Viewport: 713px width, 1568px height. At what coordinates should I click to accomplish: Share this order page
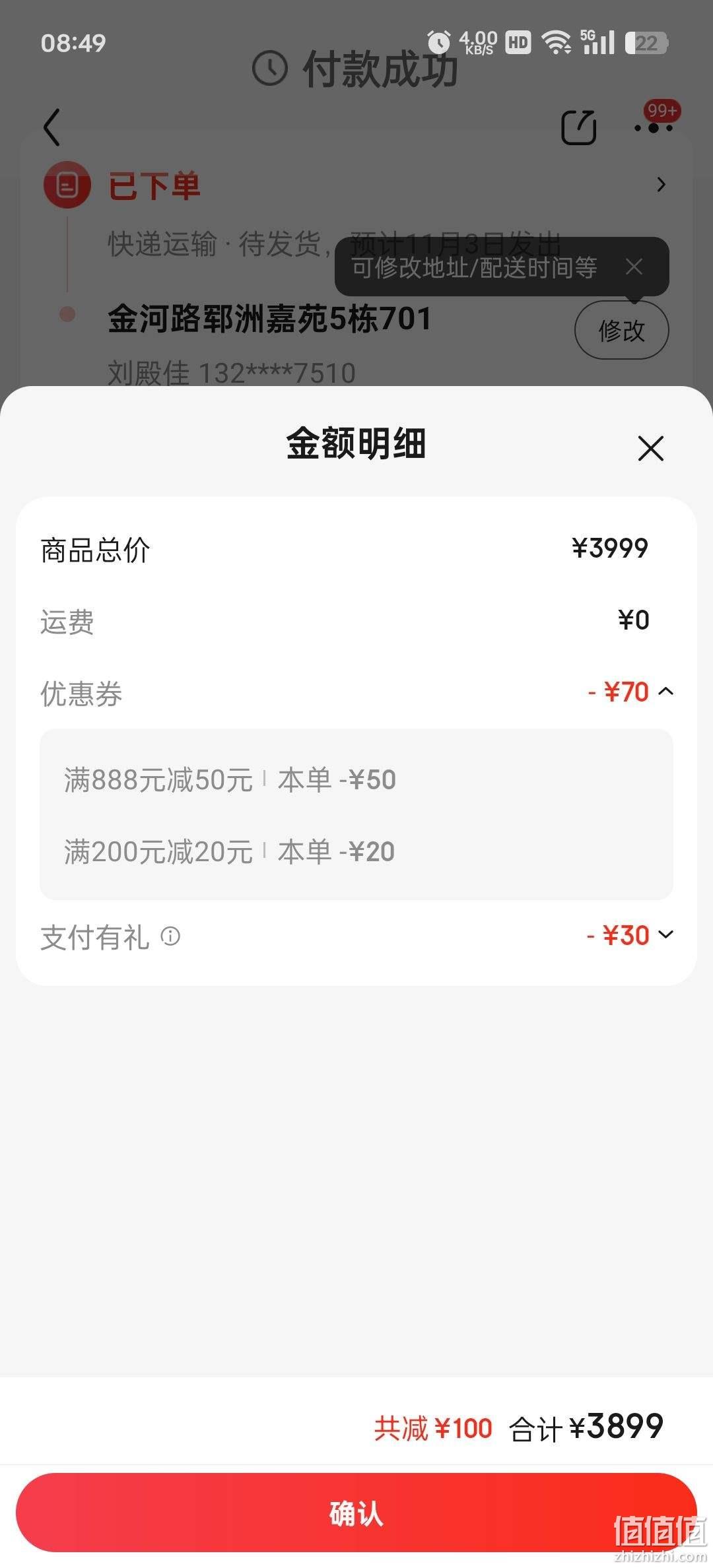578,127
